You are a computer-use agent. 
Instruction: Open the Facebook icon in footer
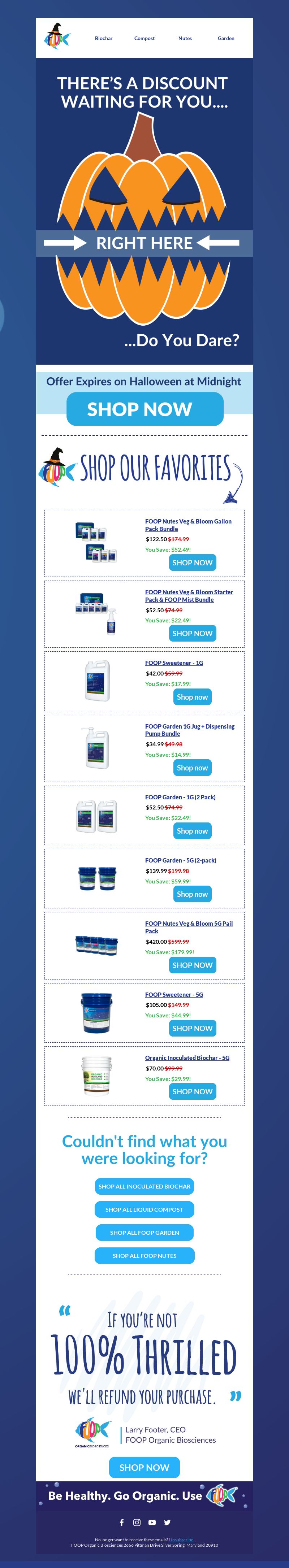122,1523
